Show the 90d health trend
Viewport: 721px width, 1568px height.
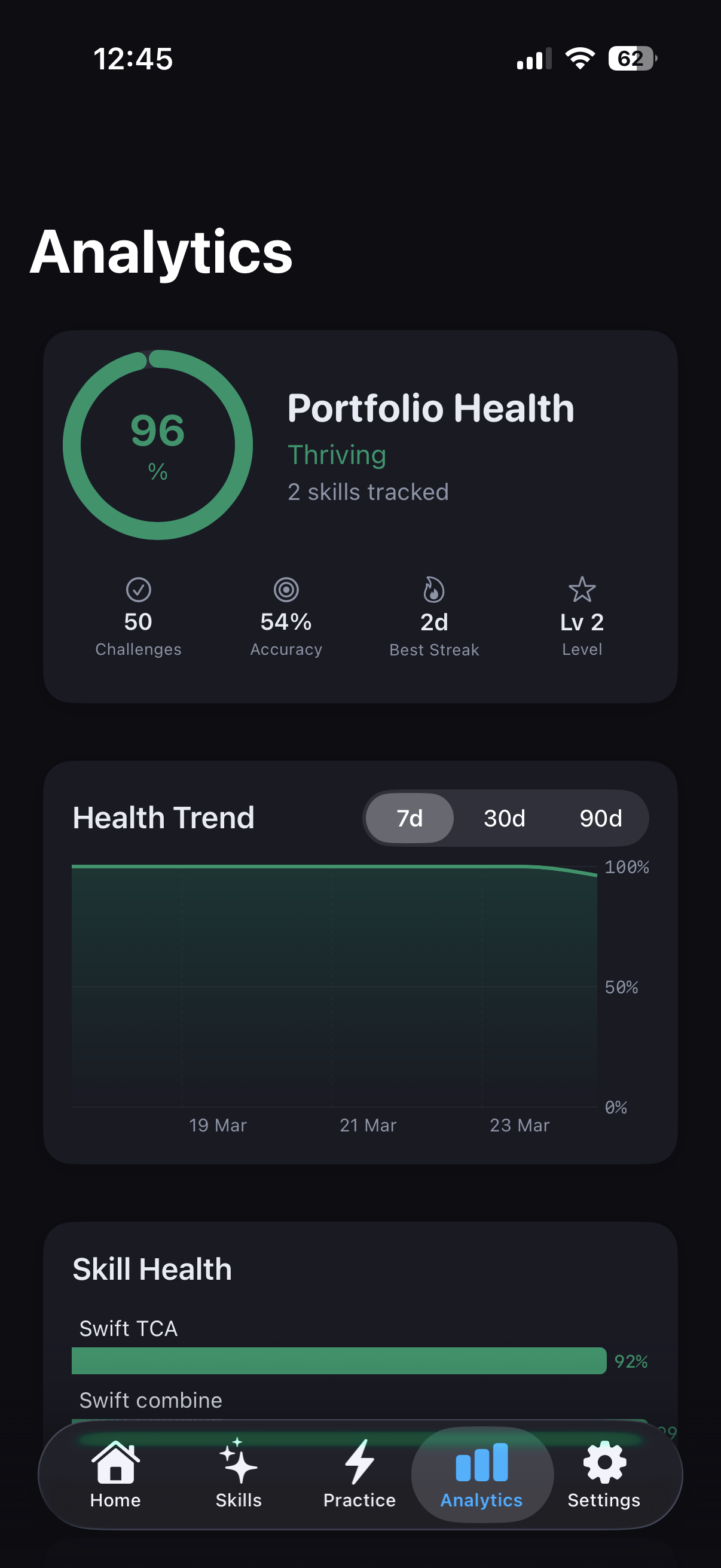600,818
